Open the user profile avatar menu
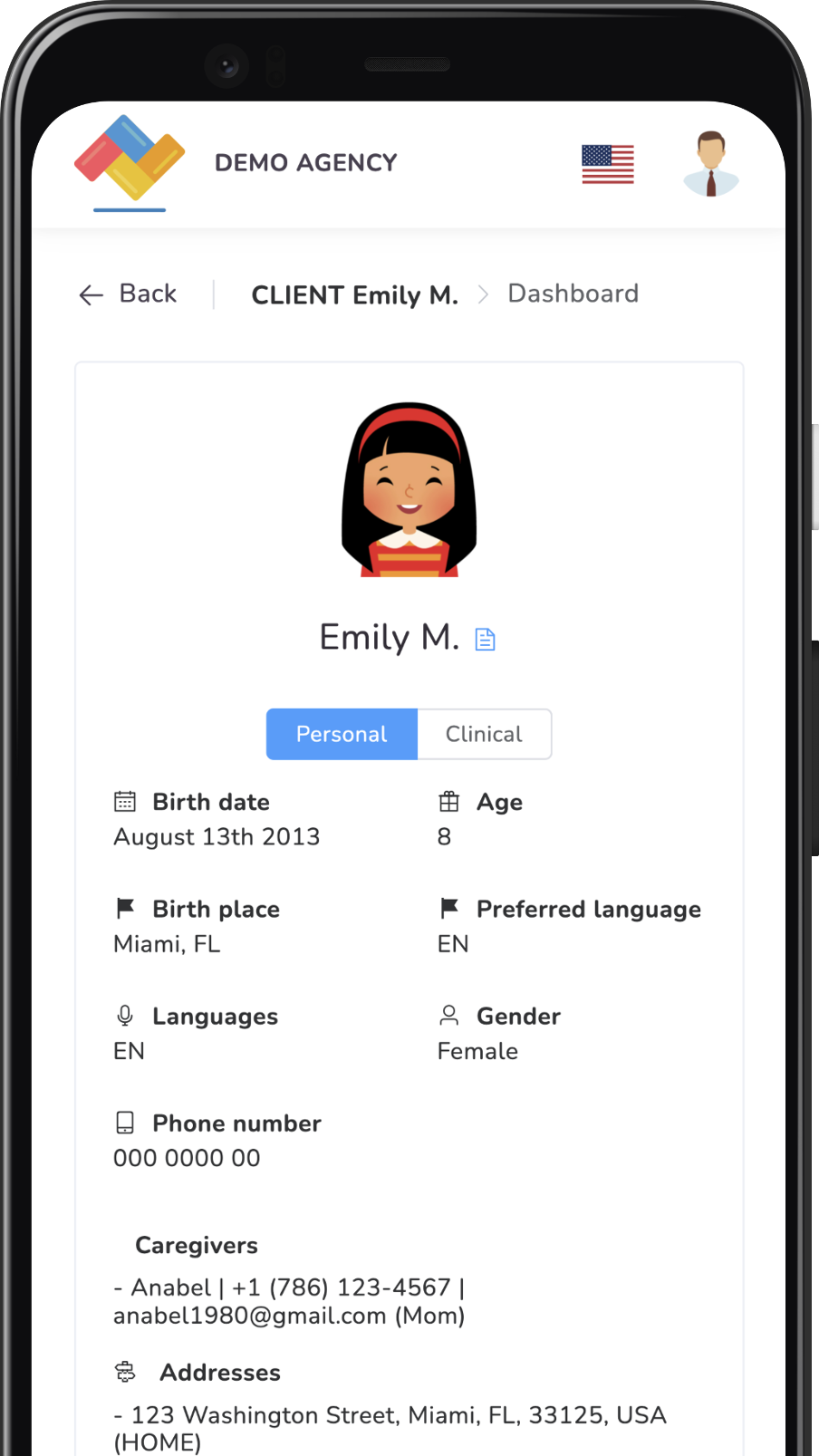819x1456 pixels. click(710, 164)
